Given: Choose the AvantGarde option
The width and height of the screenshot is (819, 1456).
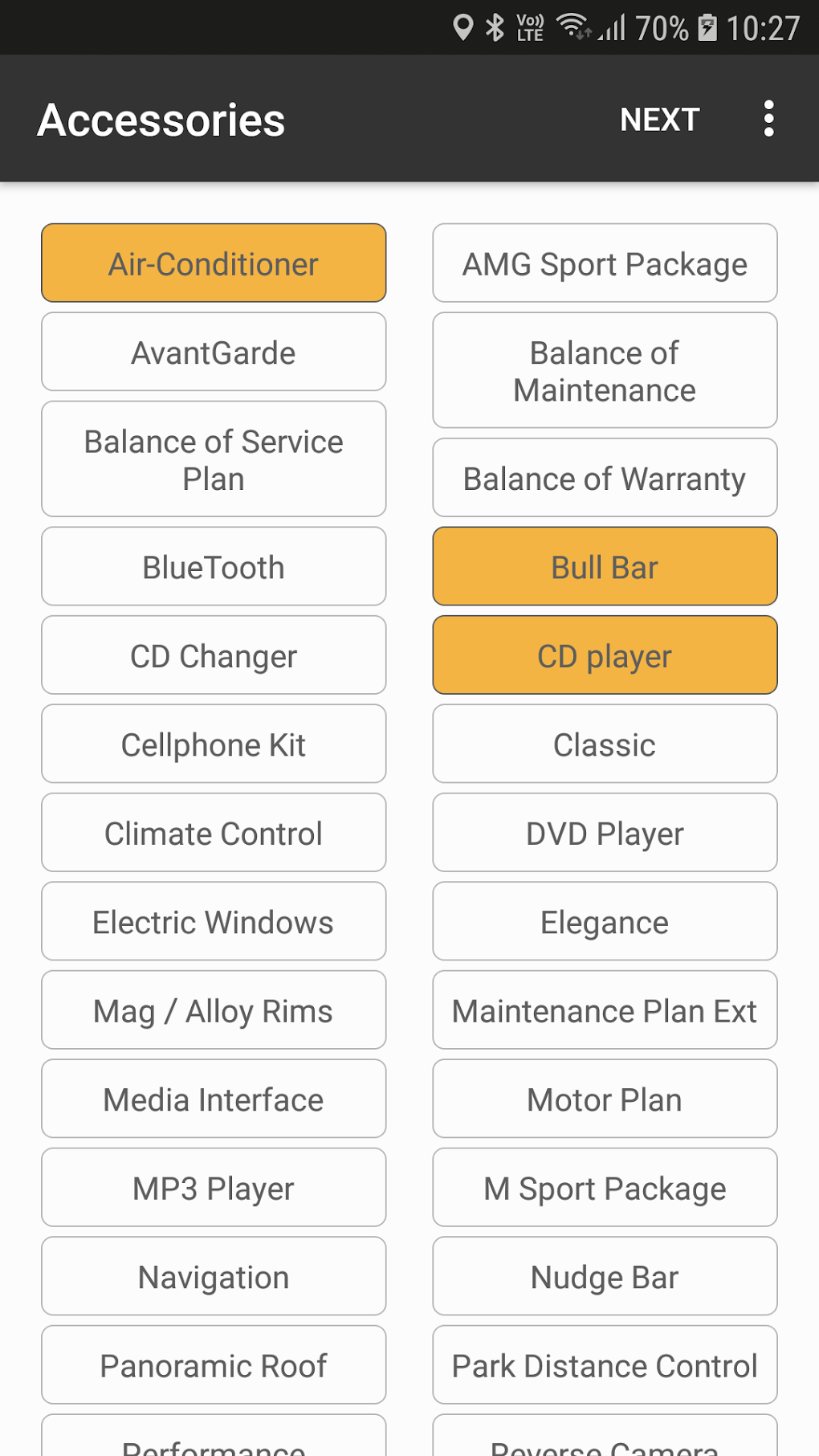Looking at the screenshot, I should [214, 353].
